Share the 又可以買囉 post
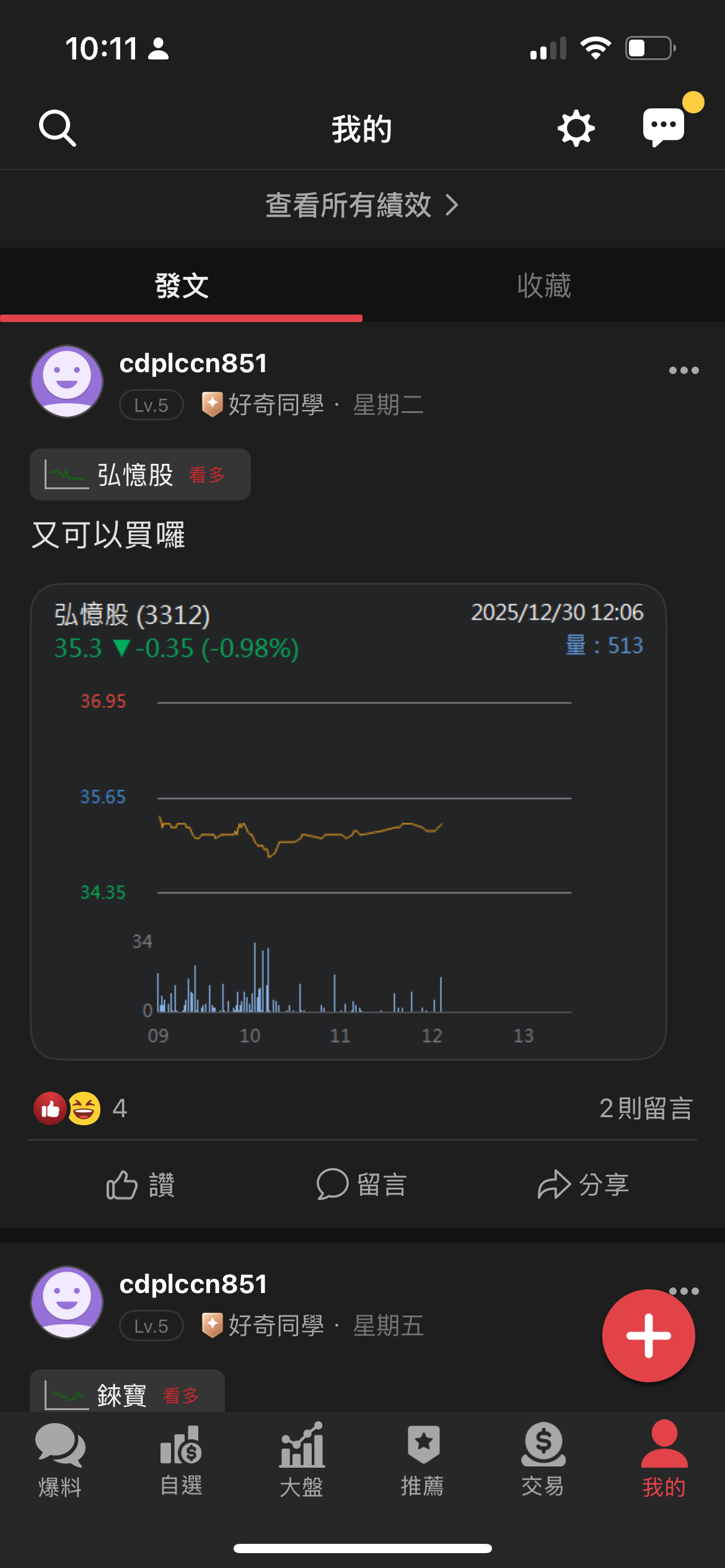The width and height of the screenshot is (725, 1568). [x=583, y=1185]
